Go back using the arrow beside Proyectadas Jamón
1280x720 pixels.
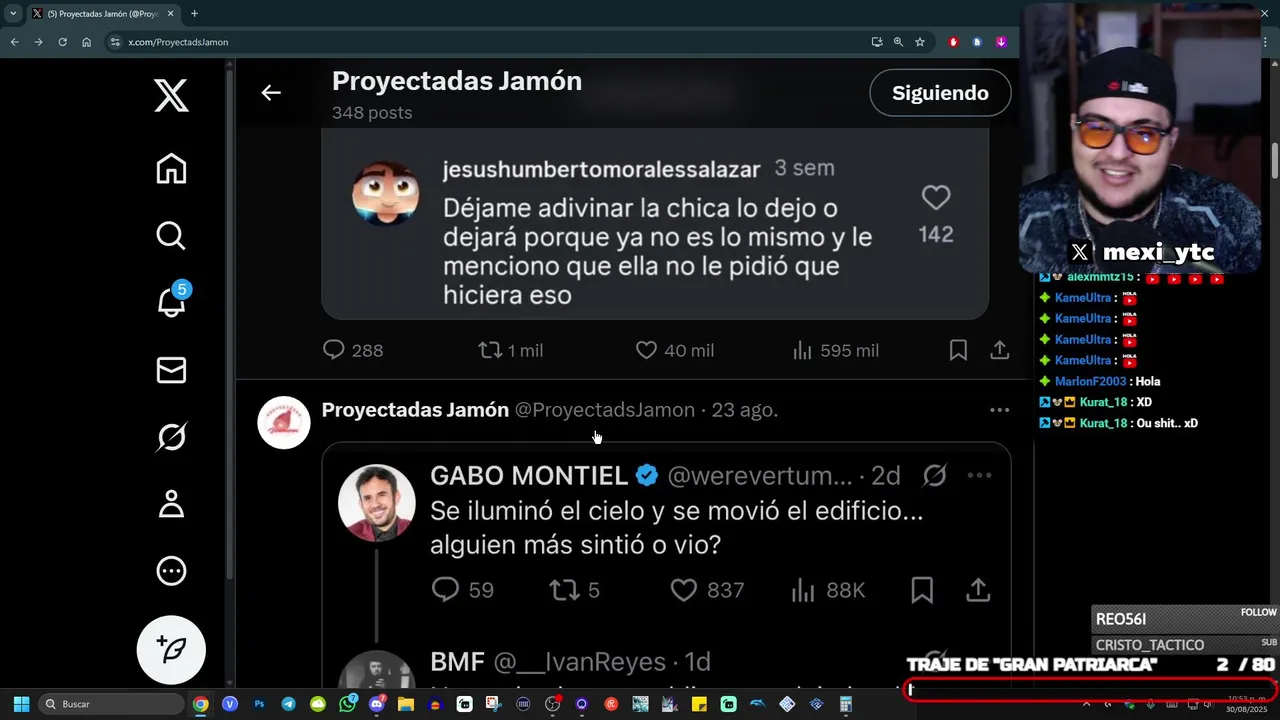[271, 93]
